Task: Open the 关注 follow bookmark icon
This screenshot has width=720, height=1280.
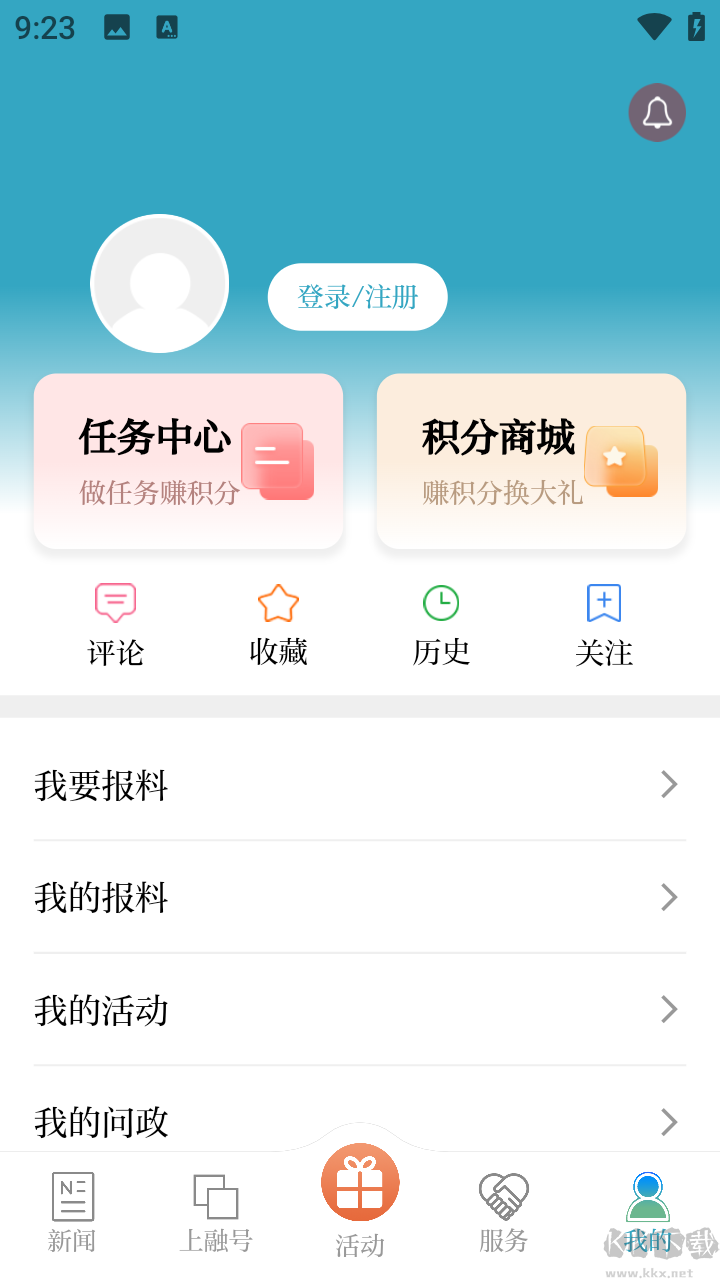Action: [x=604, y=603]
